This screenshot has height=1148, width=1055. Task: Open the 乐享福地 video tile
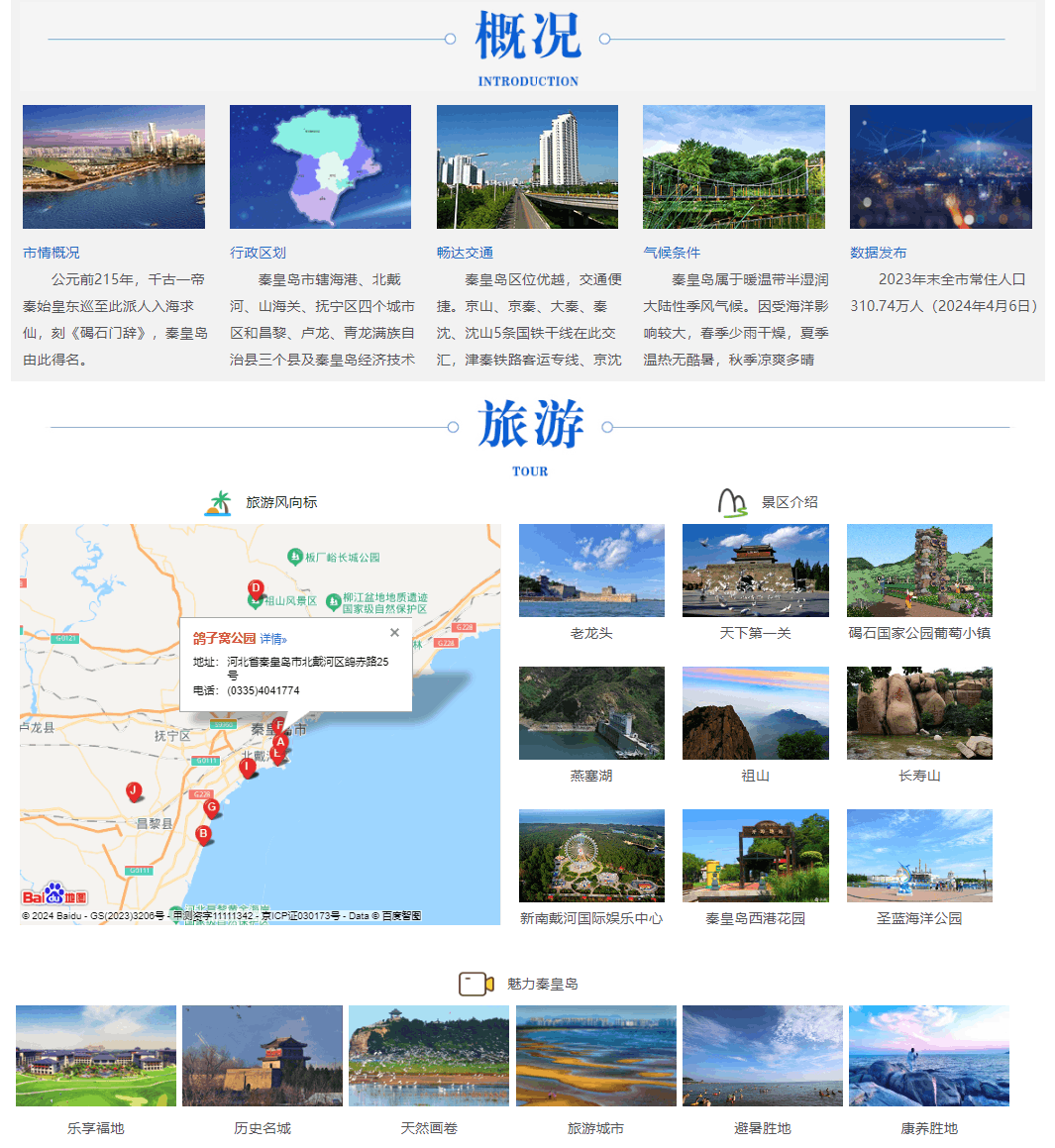96,1057
